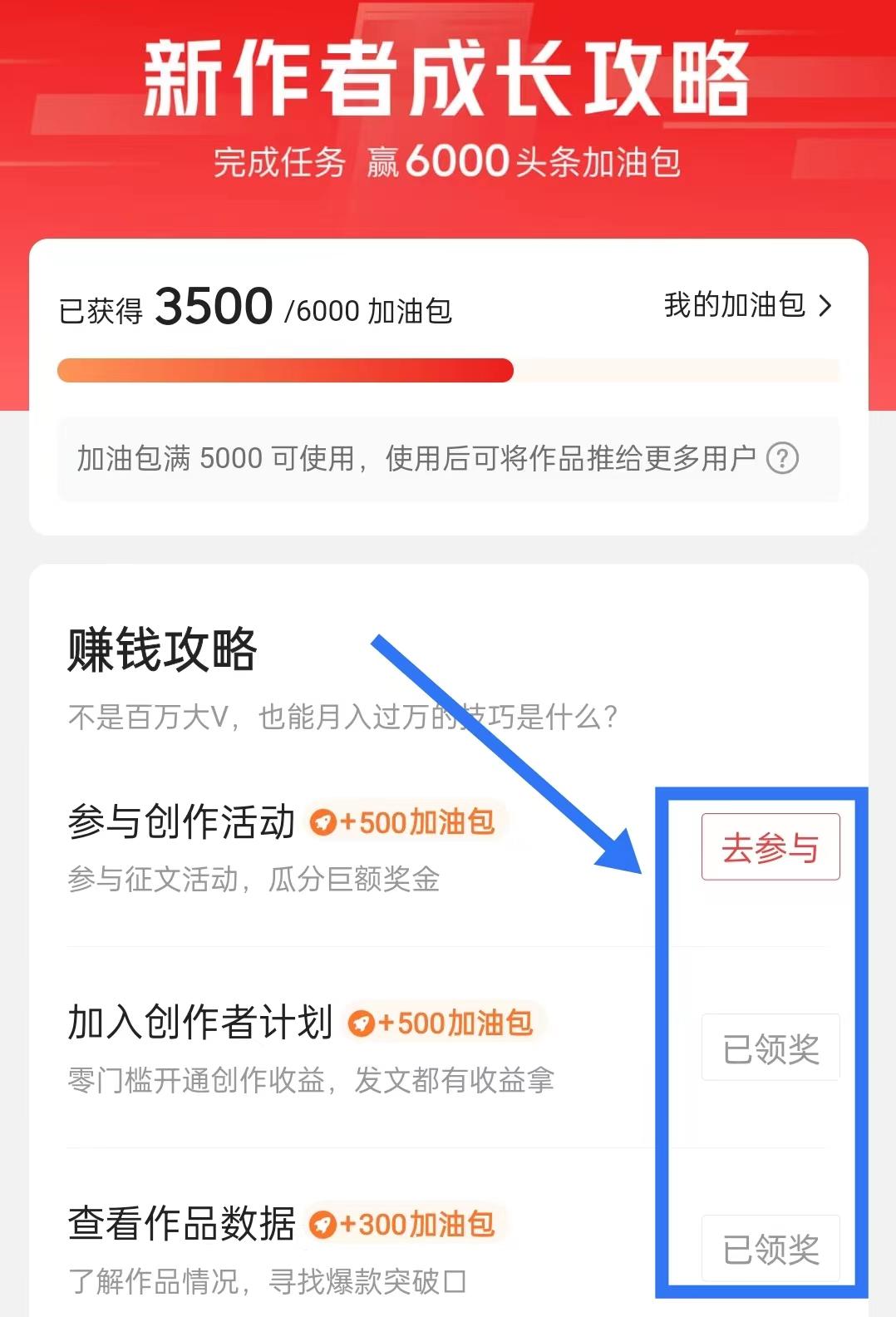Select the 赚钱攻略 section heading
896x1317 pixels.
click(160, 652)
